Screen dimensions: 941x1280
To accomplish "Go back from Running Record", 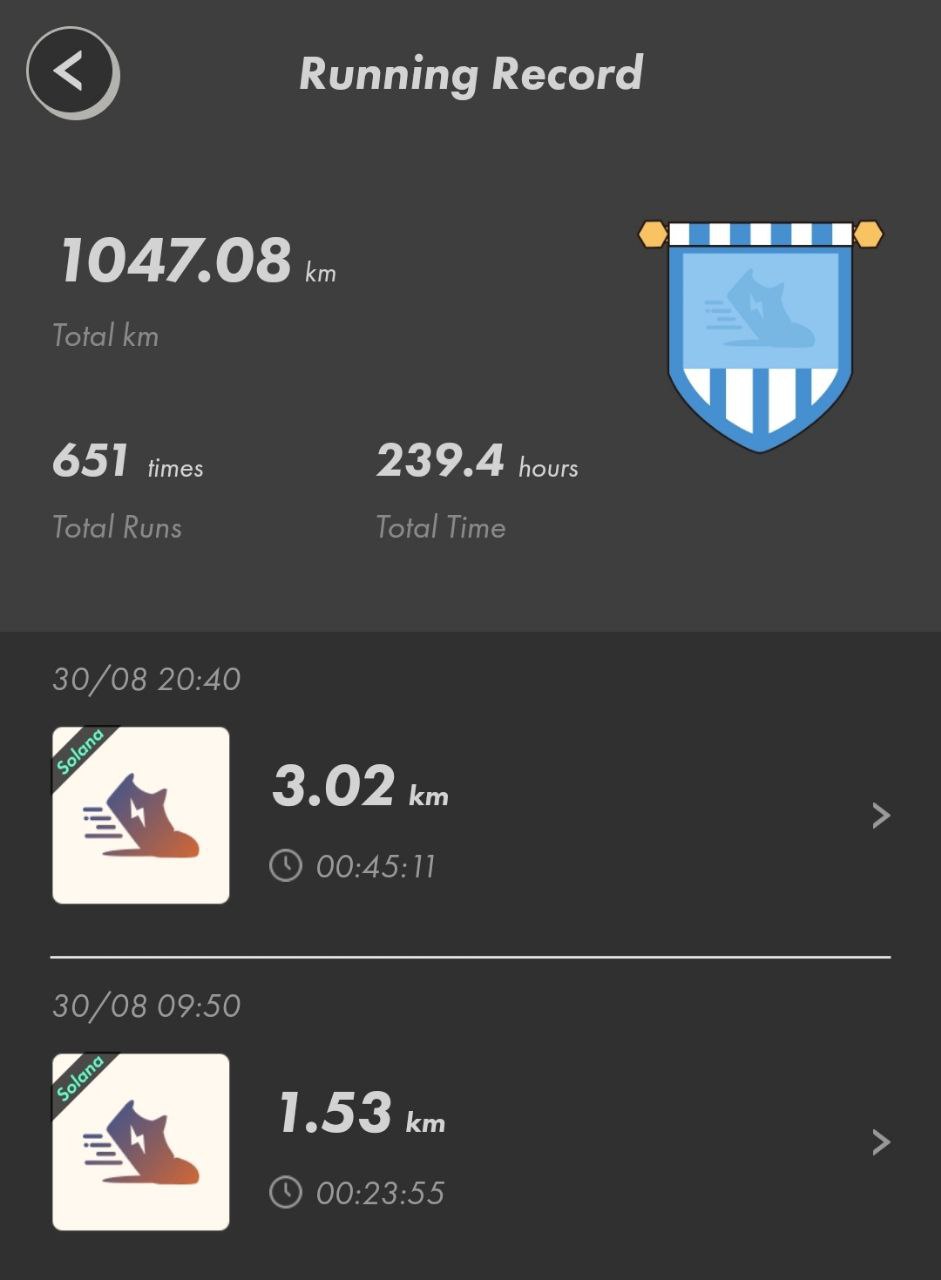I will 71,73.
